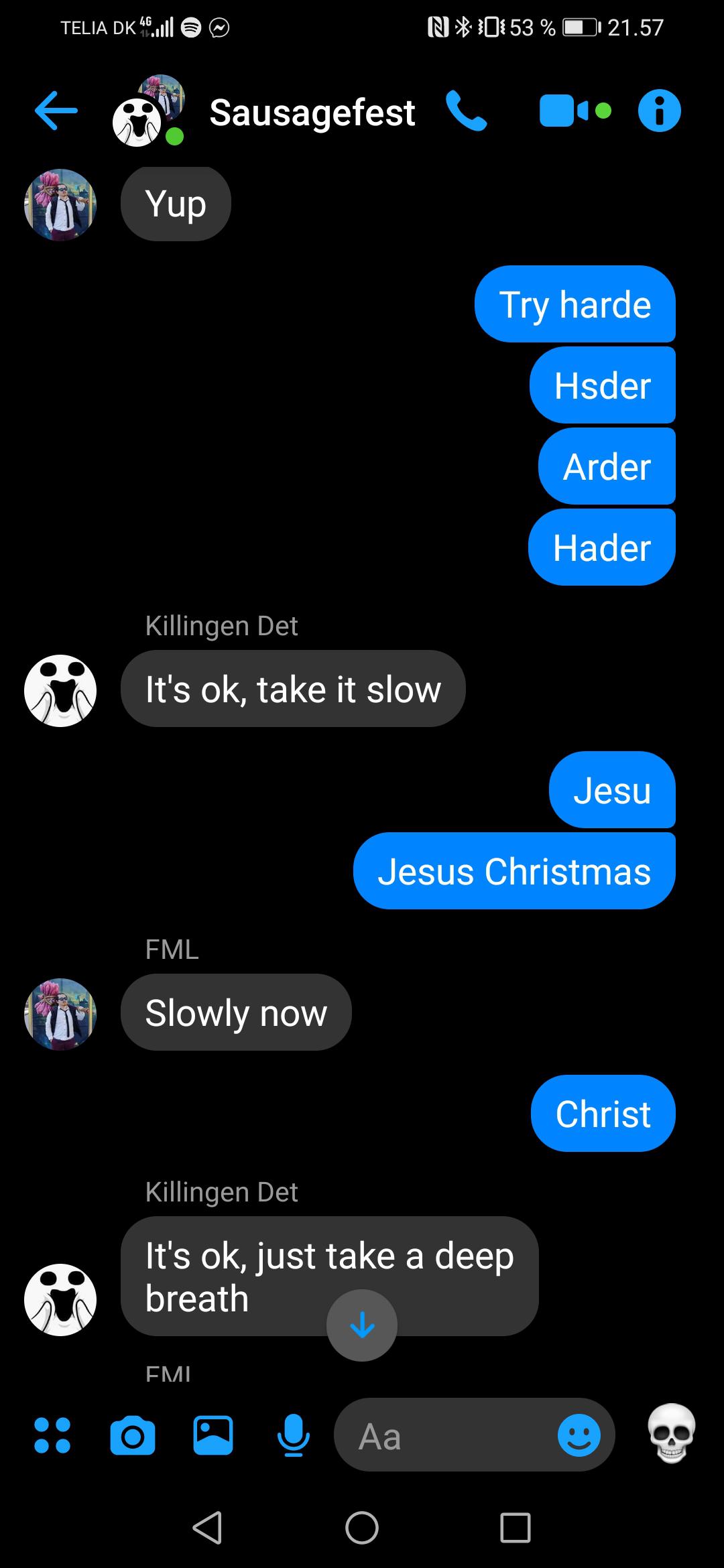
Task: Open the emoji picker smiley
Action: coord(579,1435)
